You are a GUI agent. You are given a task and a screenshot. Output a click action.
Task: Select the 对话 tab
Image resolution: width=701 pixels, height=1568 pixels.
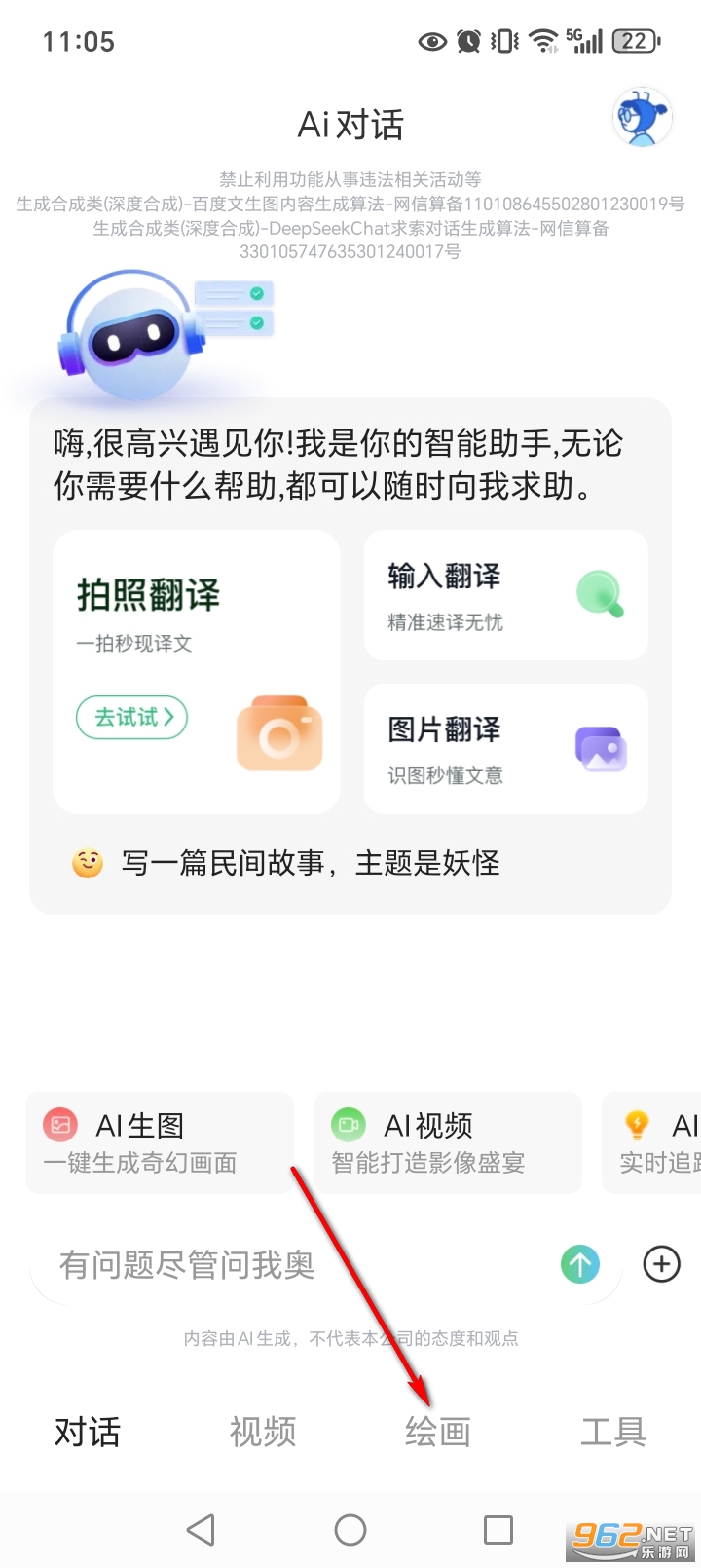(x=87, y=1431)
